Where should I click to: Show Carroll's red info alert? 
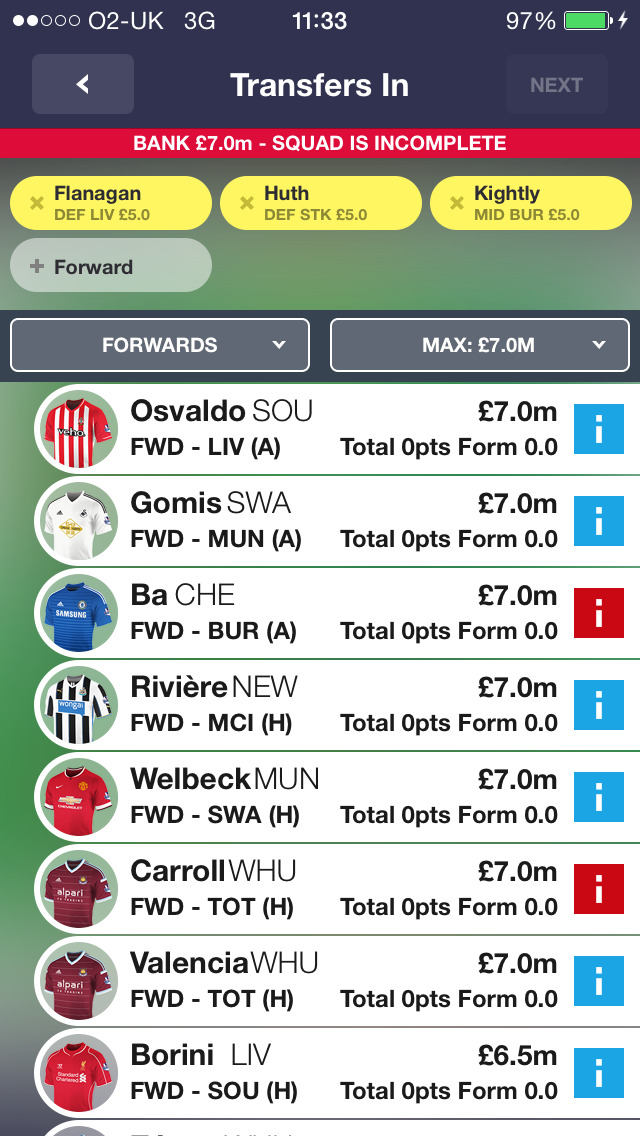(598, 889)
